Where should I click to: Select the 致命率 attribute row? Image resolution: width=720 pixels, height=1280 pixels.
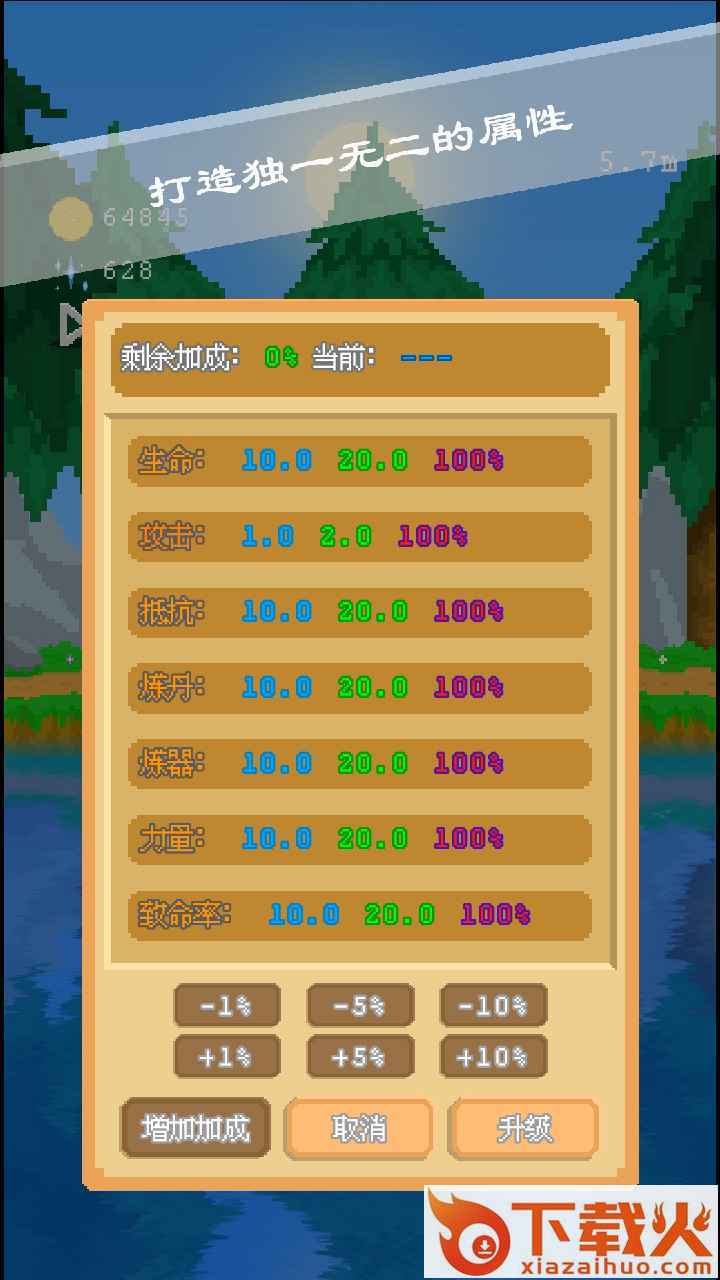[x=360, y=915]
